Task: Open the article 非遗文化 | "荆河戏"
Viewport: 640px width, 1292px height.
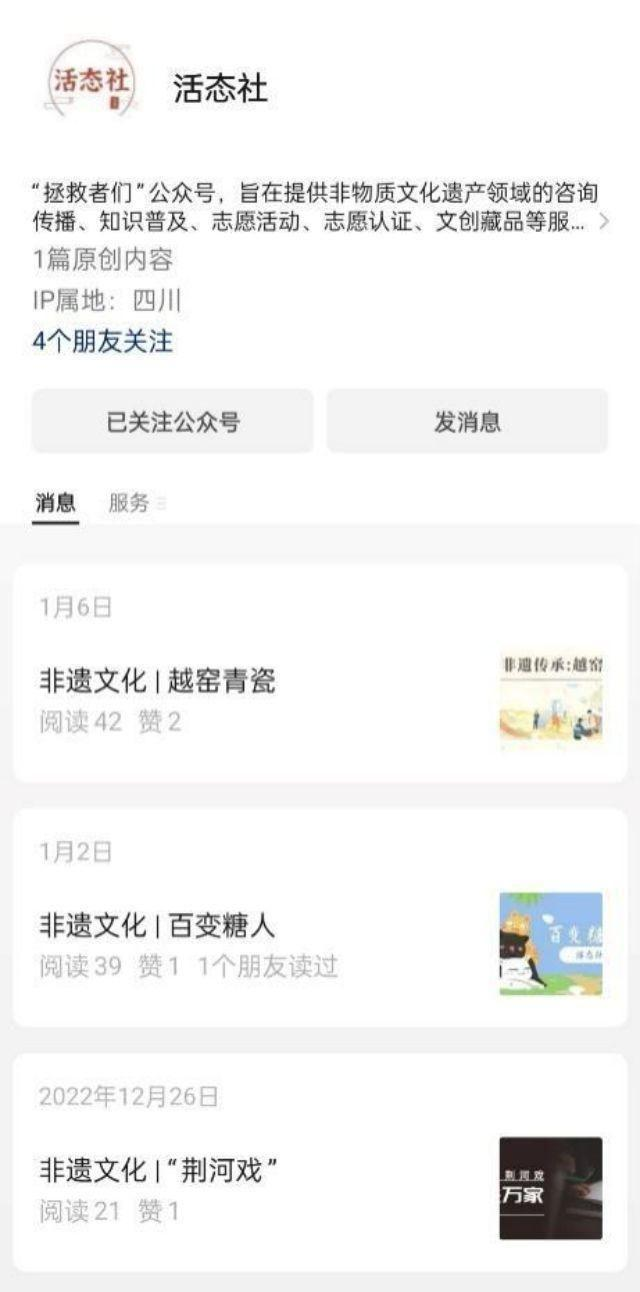Action: [x=157, y=1170]
